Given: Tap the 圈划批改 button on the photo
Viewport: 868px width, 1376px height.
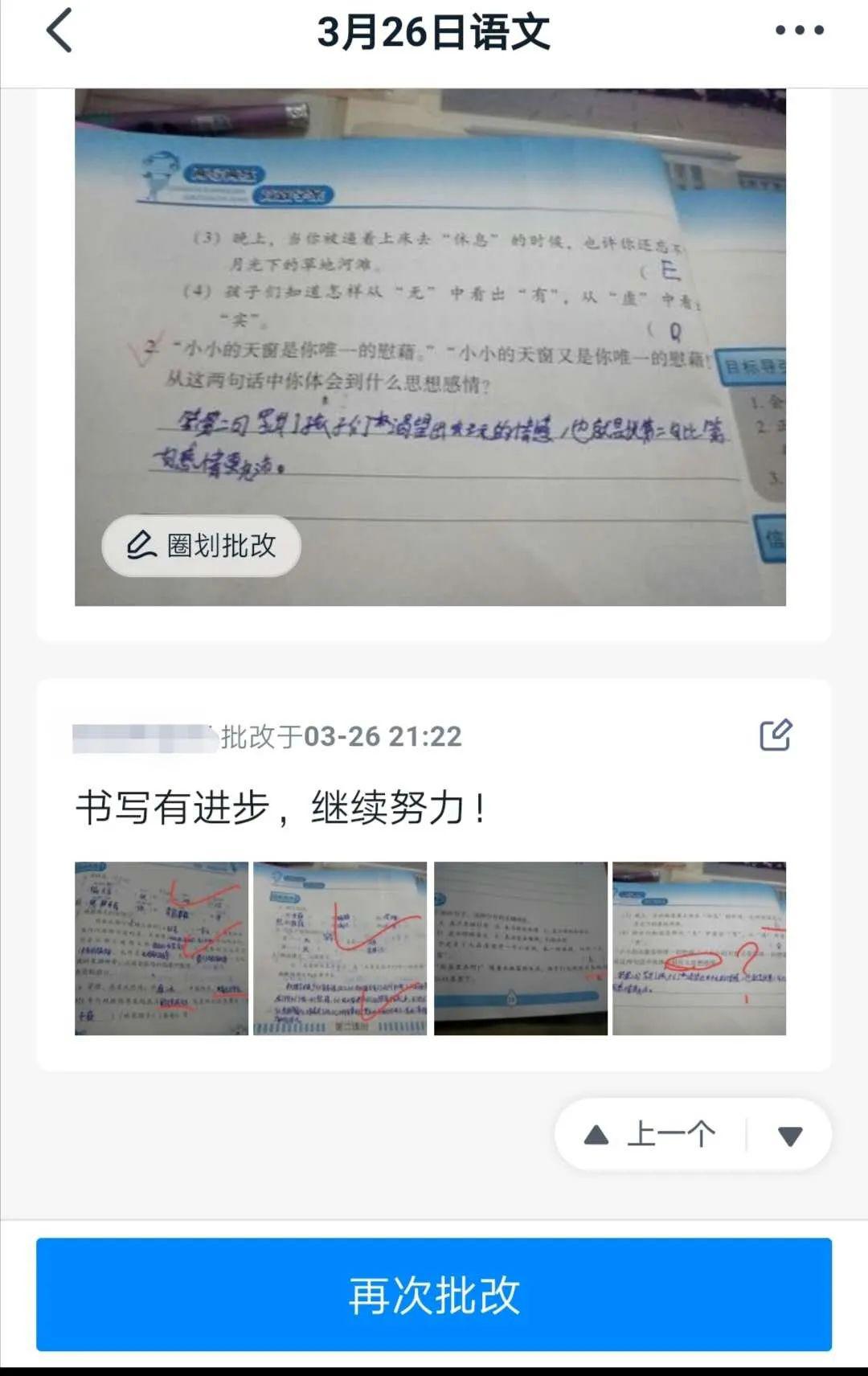Looking at the screenshot, I should (202, 546).
